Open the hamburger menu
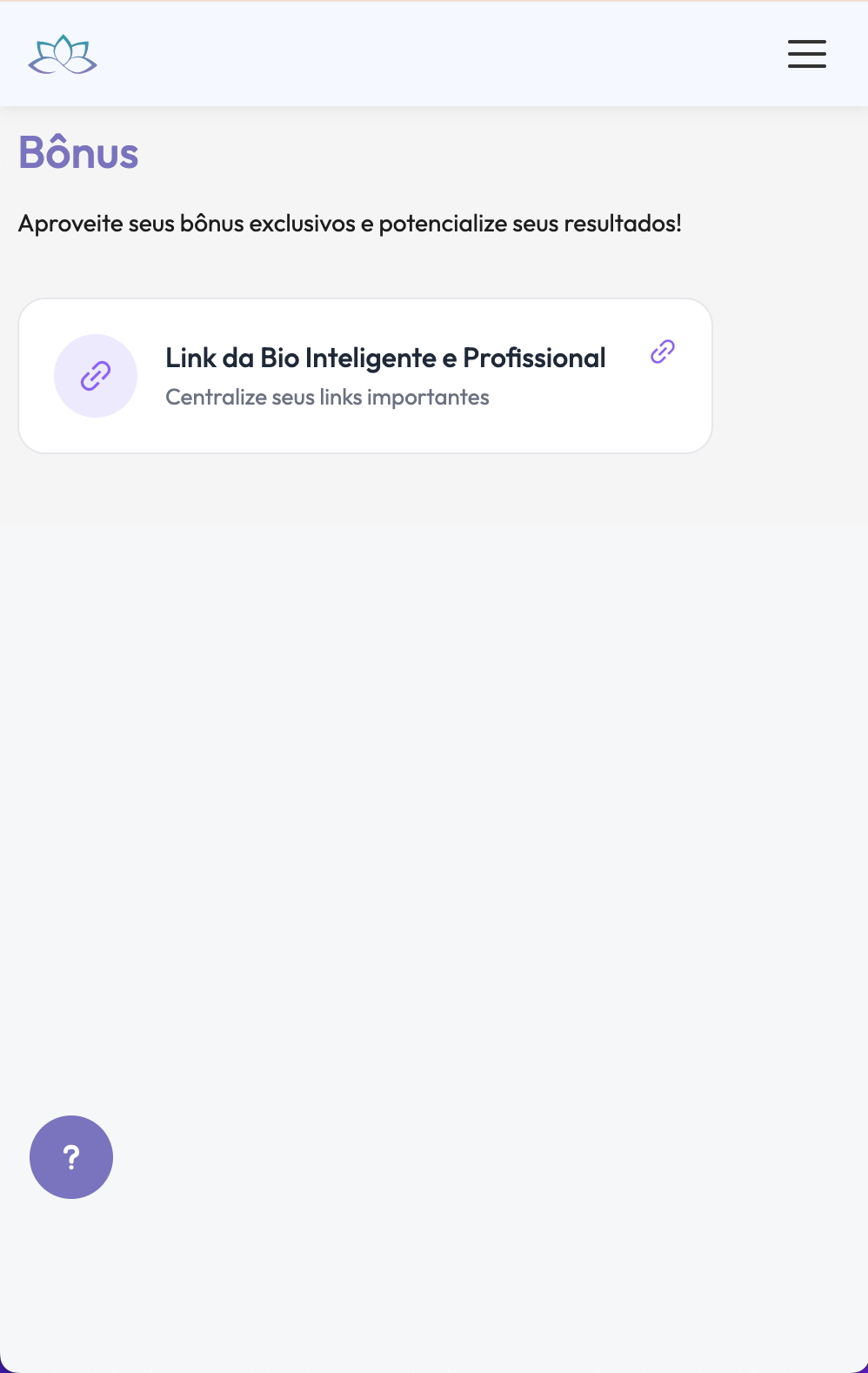Viewport: 868px width, 1373px height. tap(806, 54)
